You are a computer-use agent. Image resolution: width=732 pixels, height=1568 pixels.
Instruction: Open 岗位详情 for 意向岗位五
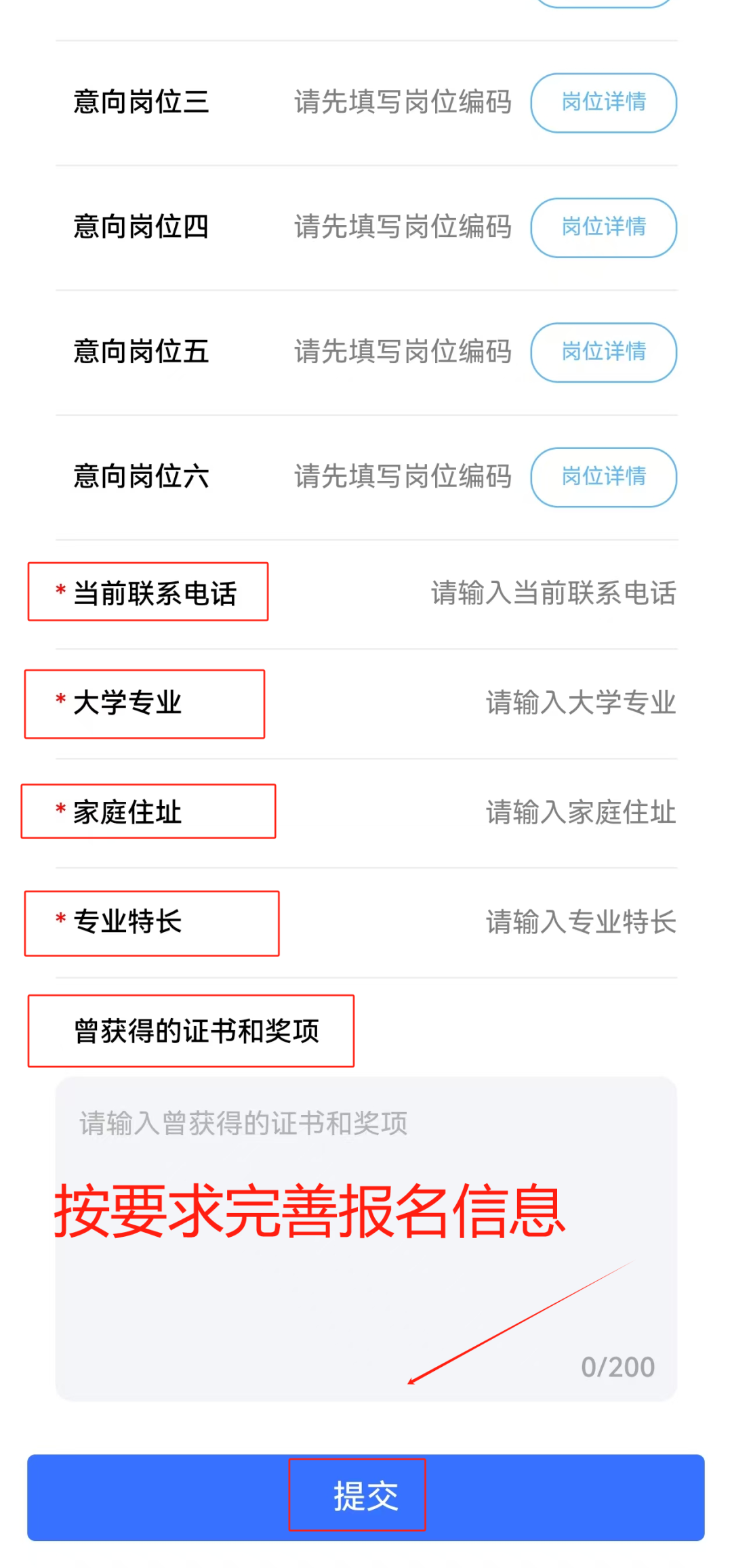(603, 352)
